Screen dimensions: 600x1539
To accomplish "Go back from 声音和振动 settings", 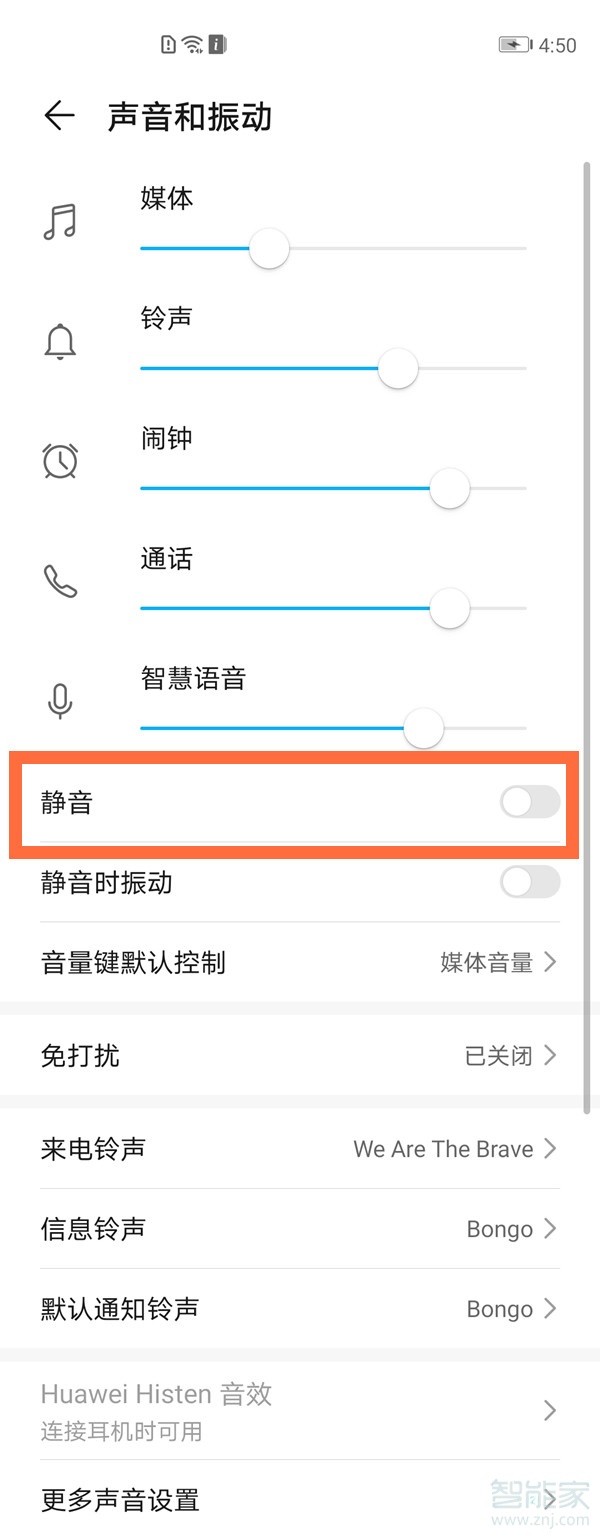I will [x=59, y=117].
